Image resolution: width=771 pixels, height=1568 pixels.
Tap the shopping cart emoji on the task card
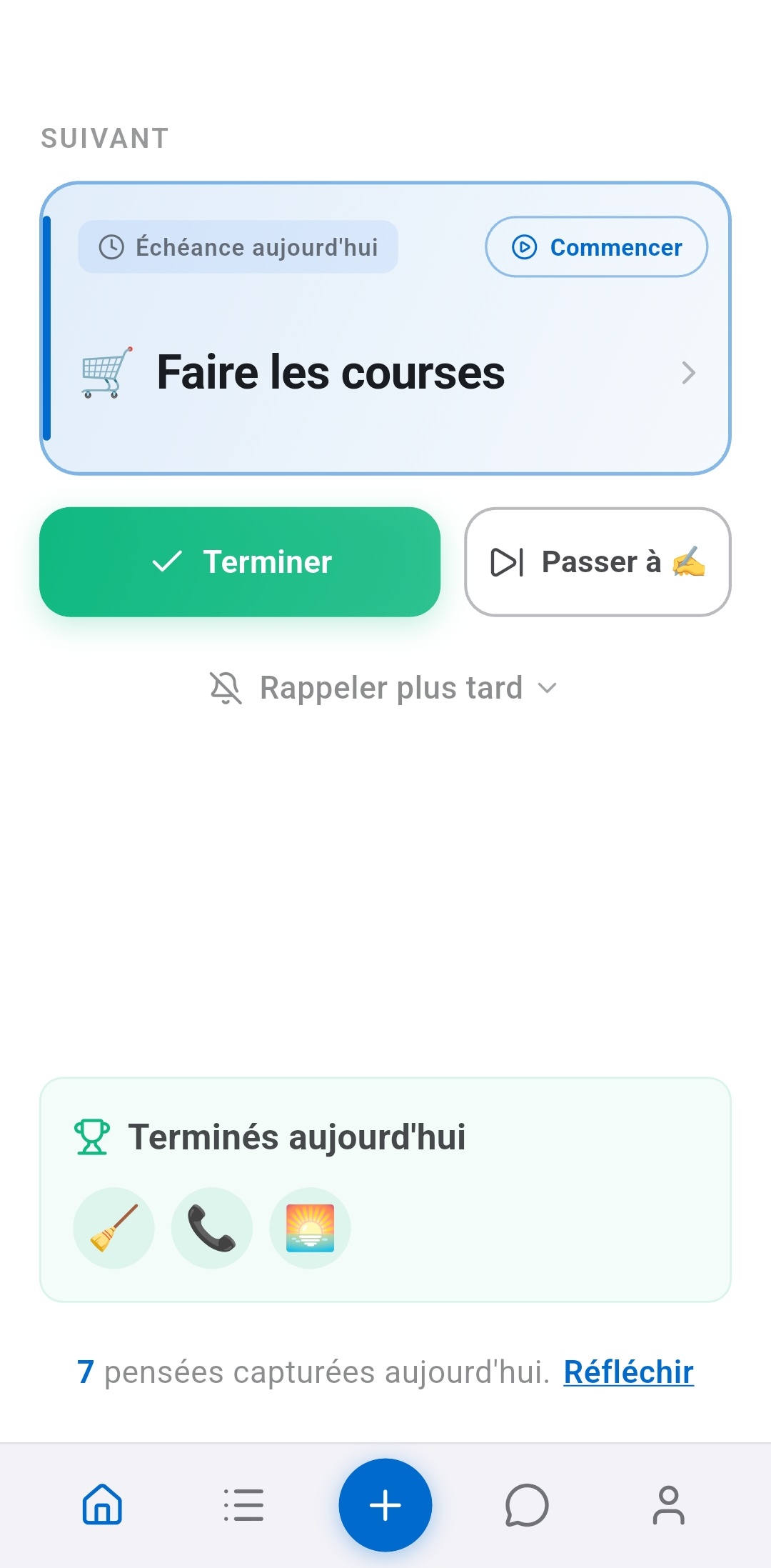[x=104, y=372]
